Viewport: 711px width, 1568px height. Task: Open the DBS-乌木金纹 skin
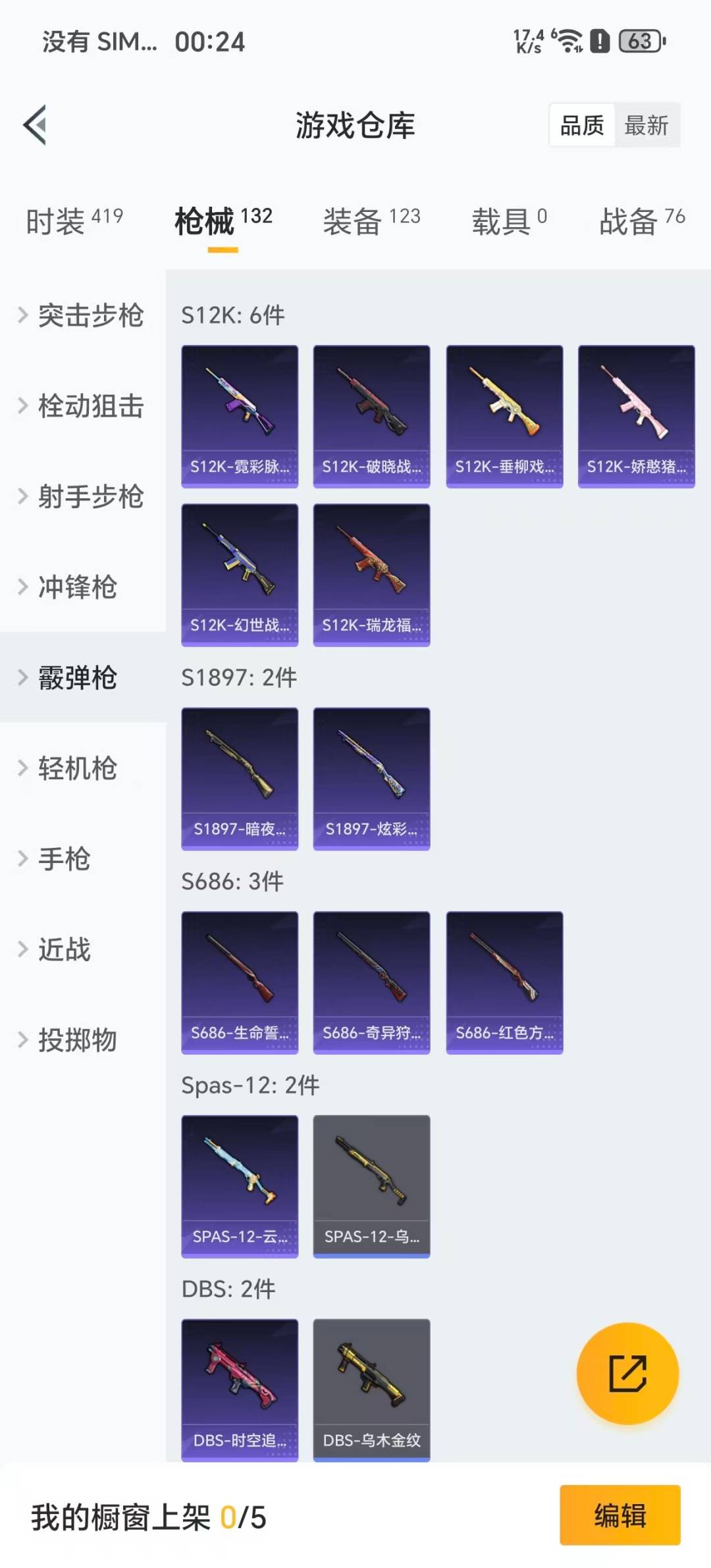coord(371,1390)
